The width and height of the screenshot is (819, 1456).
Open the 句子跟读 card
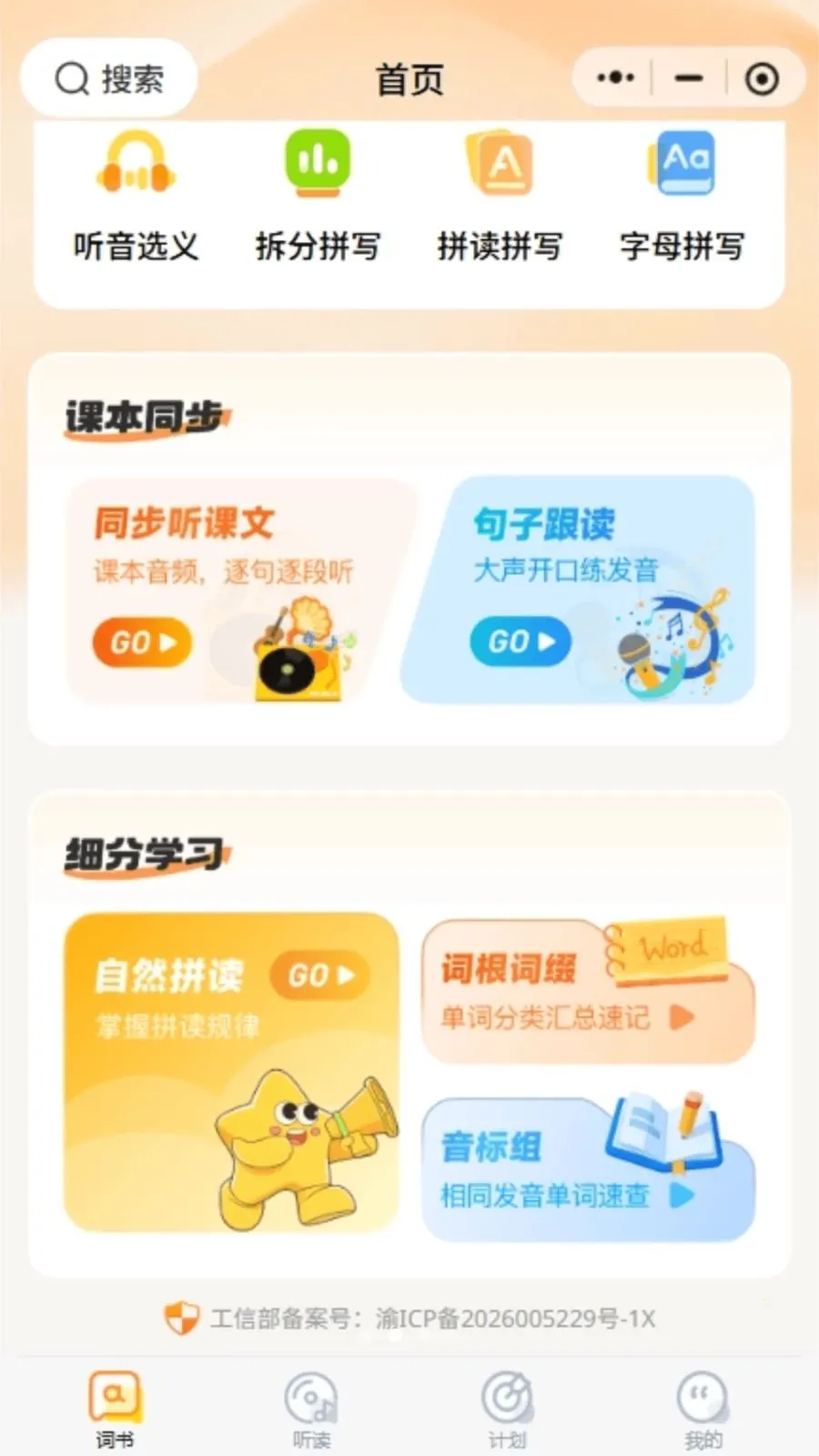(x=579, y=590)
